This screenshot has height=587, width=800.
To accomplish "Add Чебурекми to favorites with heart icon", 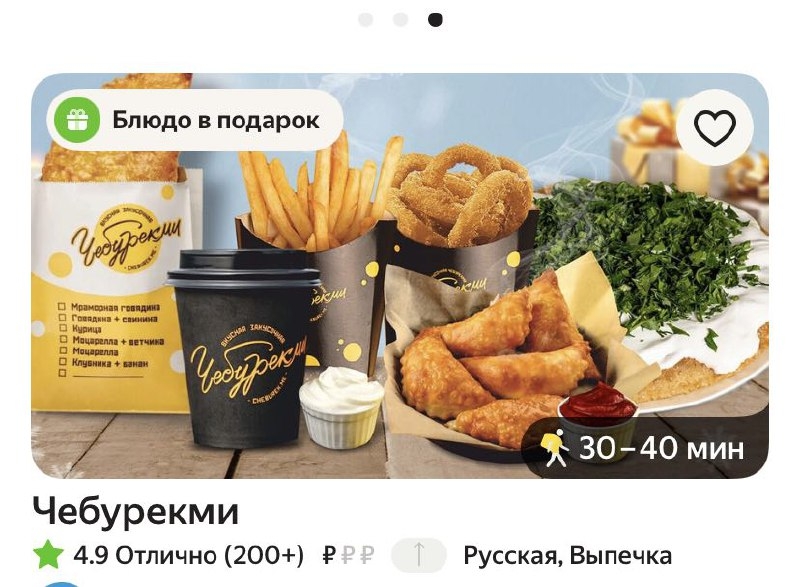I will tap(714, 128).
